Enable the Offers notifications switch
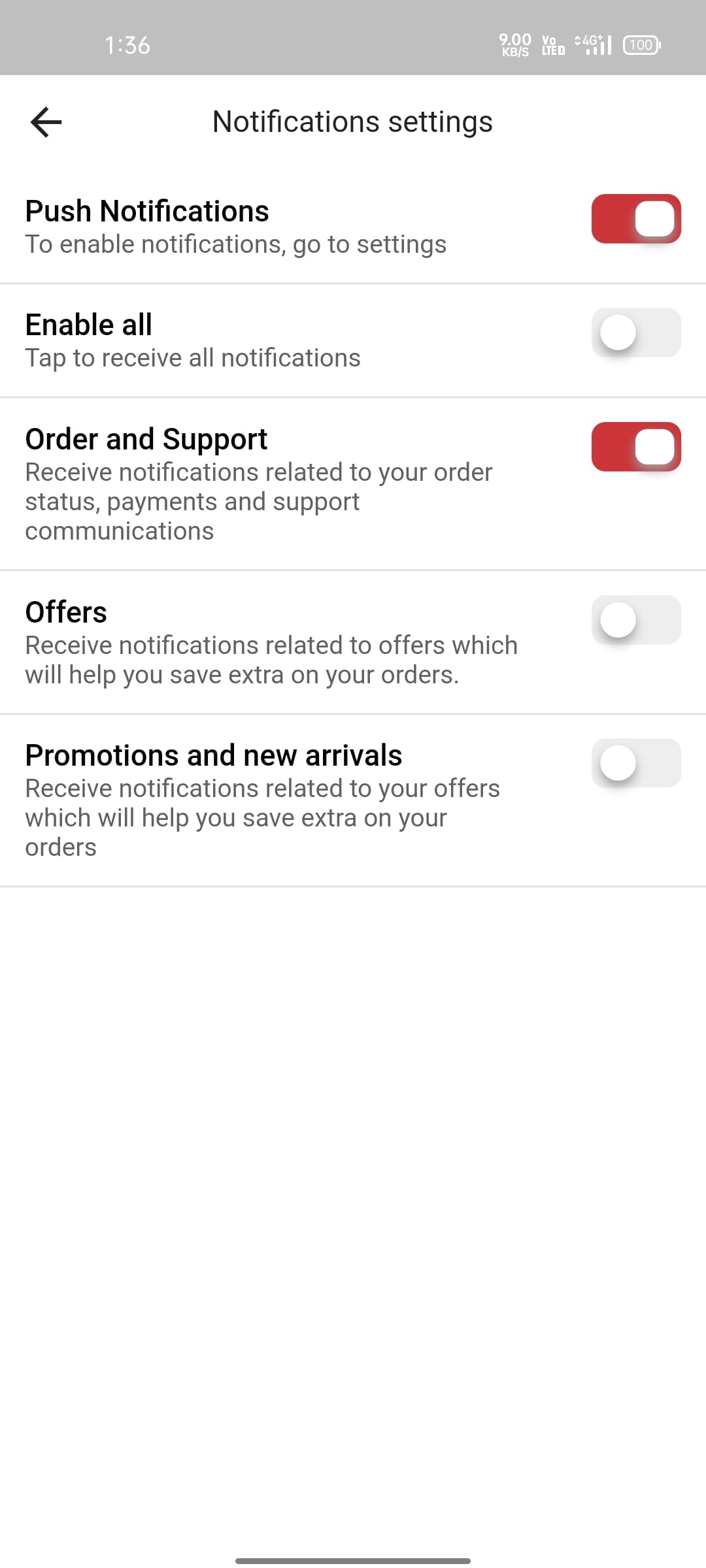The width and height of the screenshot is (706, 1568). pyautogui.click(x=635, y=620)
